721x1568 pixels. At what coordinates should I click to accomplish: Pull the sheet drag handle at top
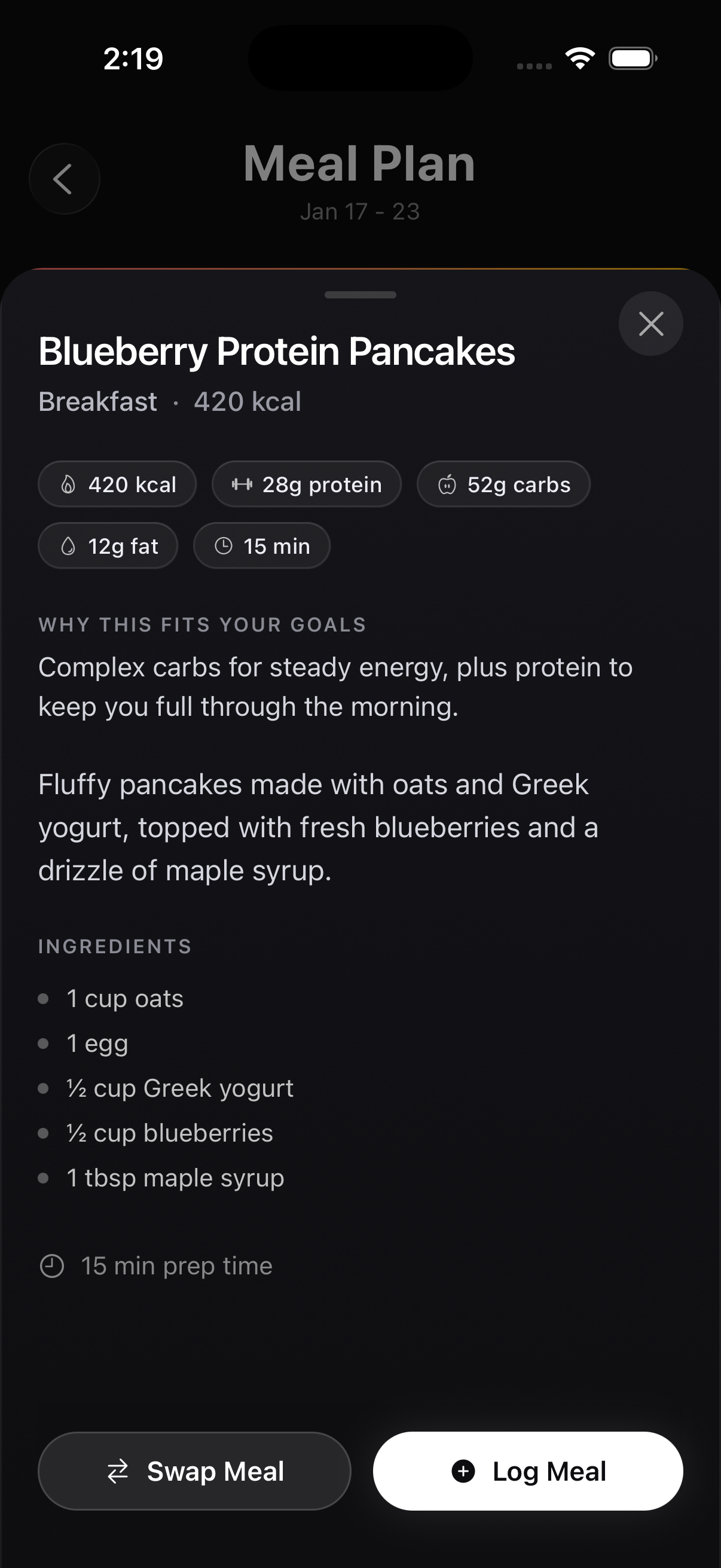[x=360, y=297]
